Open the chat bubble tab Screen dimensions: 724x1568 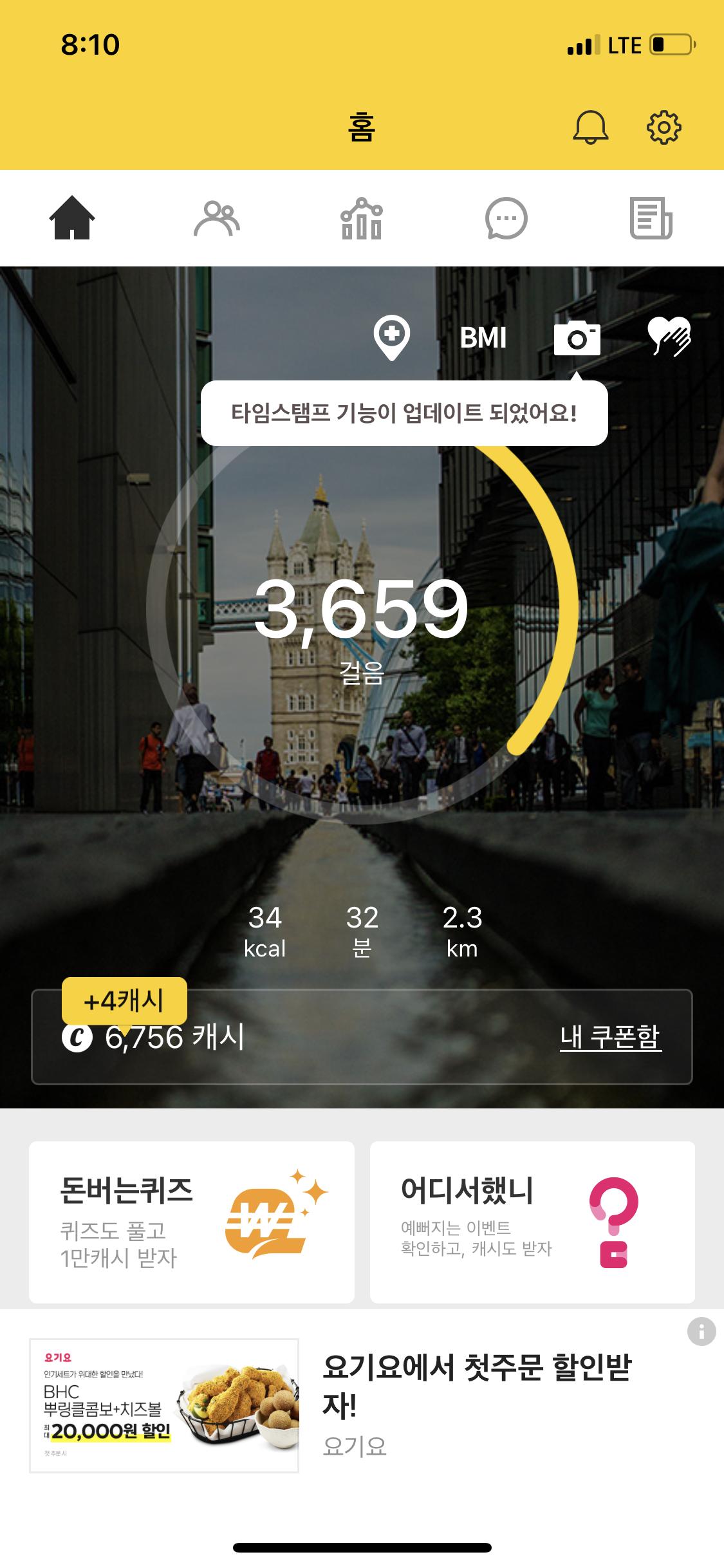tap(506, 219)
